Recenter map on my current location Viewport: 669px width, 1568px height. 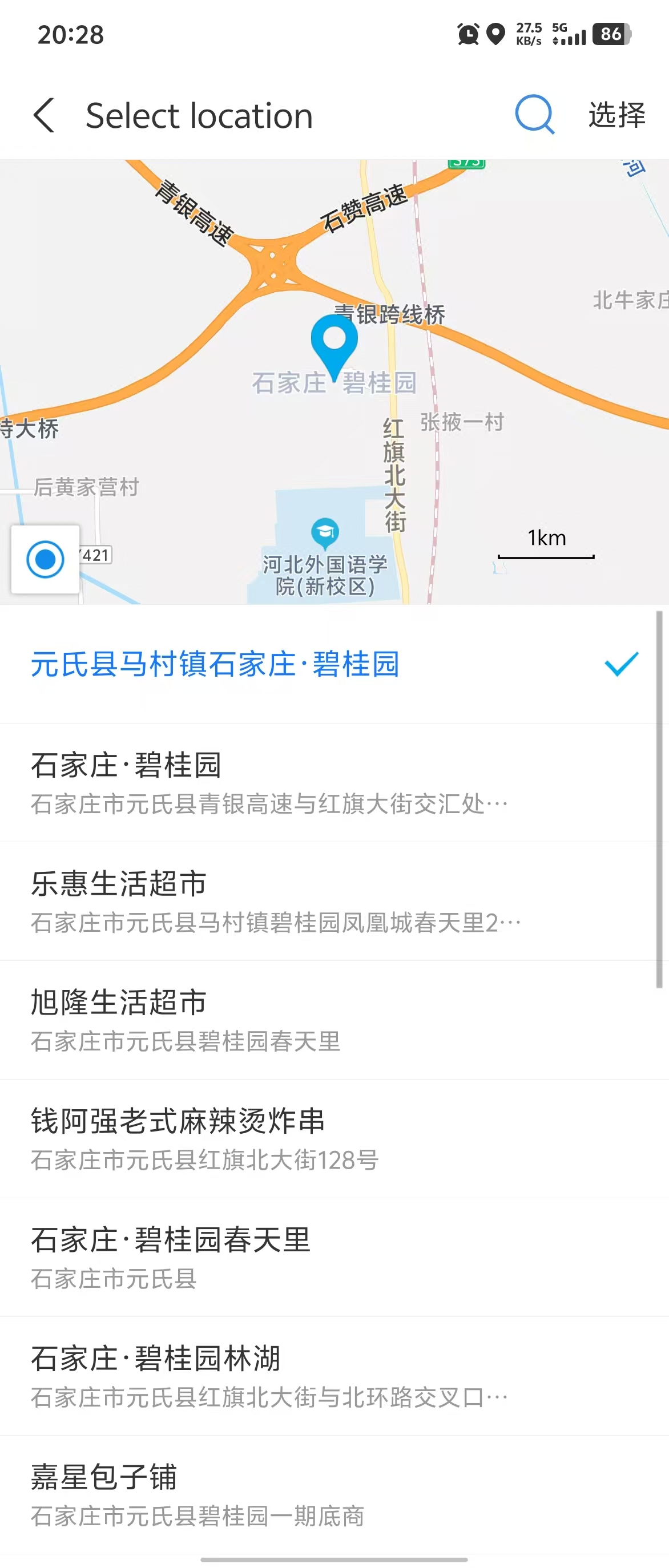pos(46,559)
